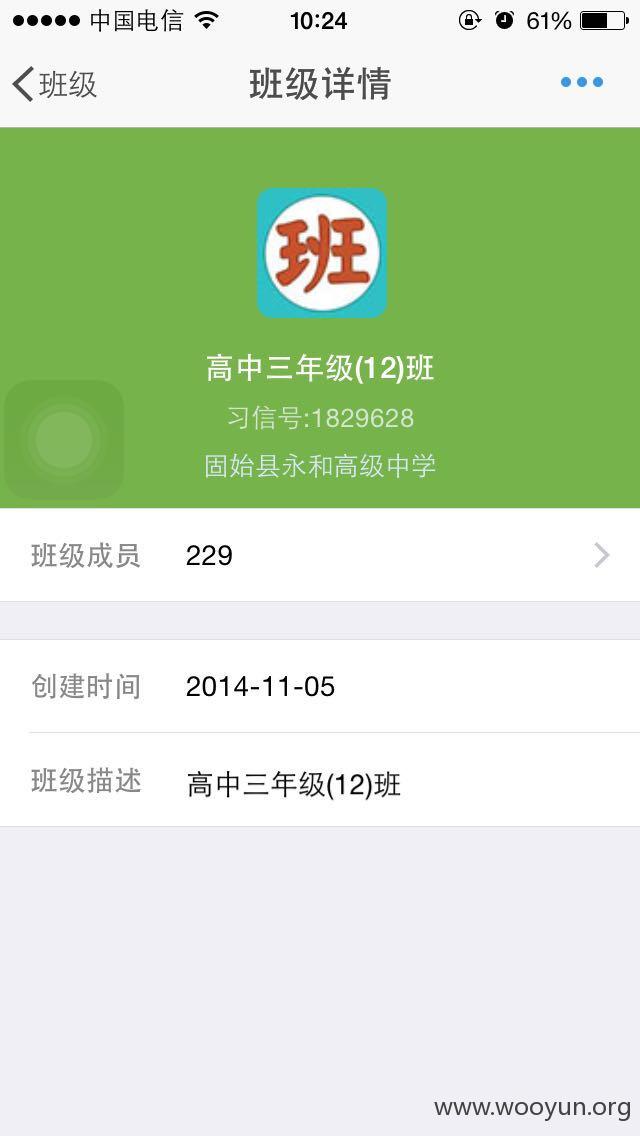This screenshot has height=1136, width=640.
Task: Go back to the 班级 list
Action: [55, 84]
